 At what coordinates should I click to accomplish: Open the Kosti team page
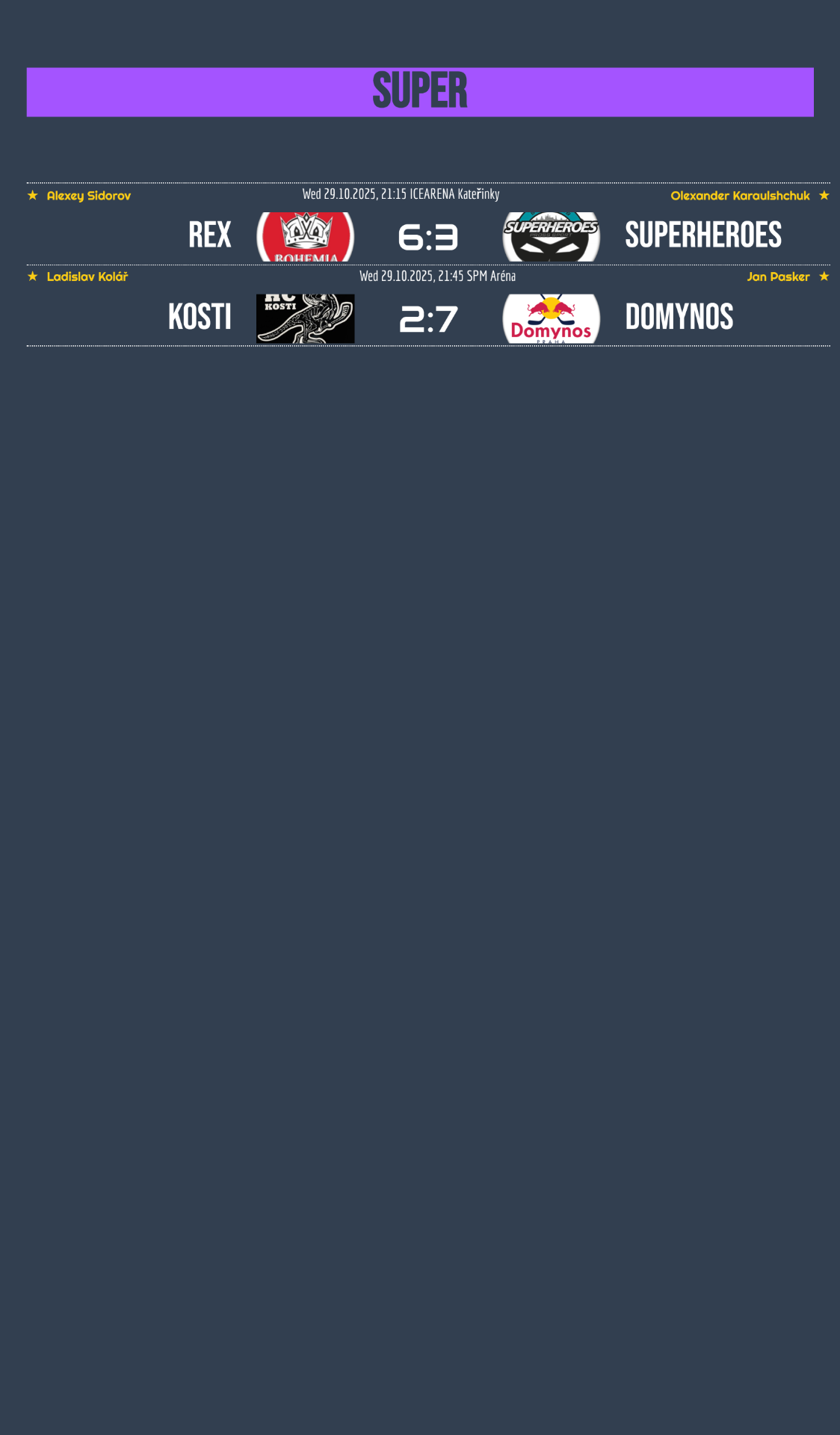tap(200, 317)
